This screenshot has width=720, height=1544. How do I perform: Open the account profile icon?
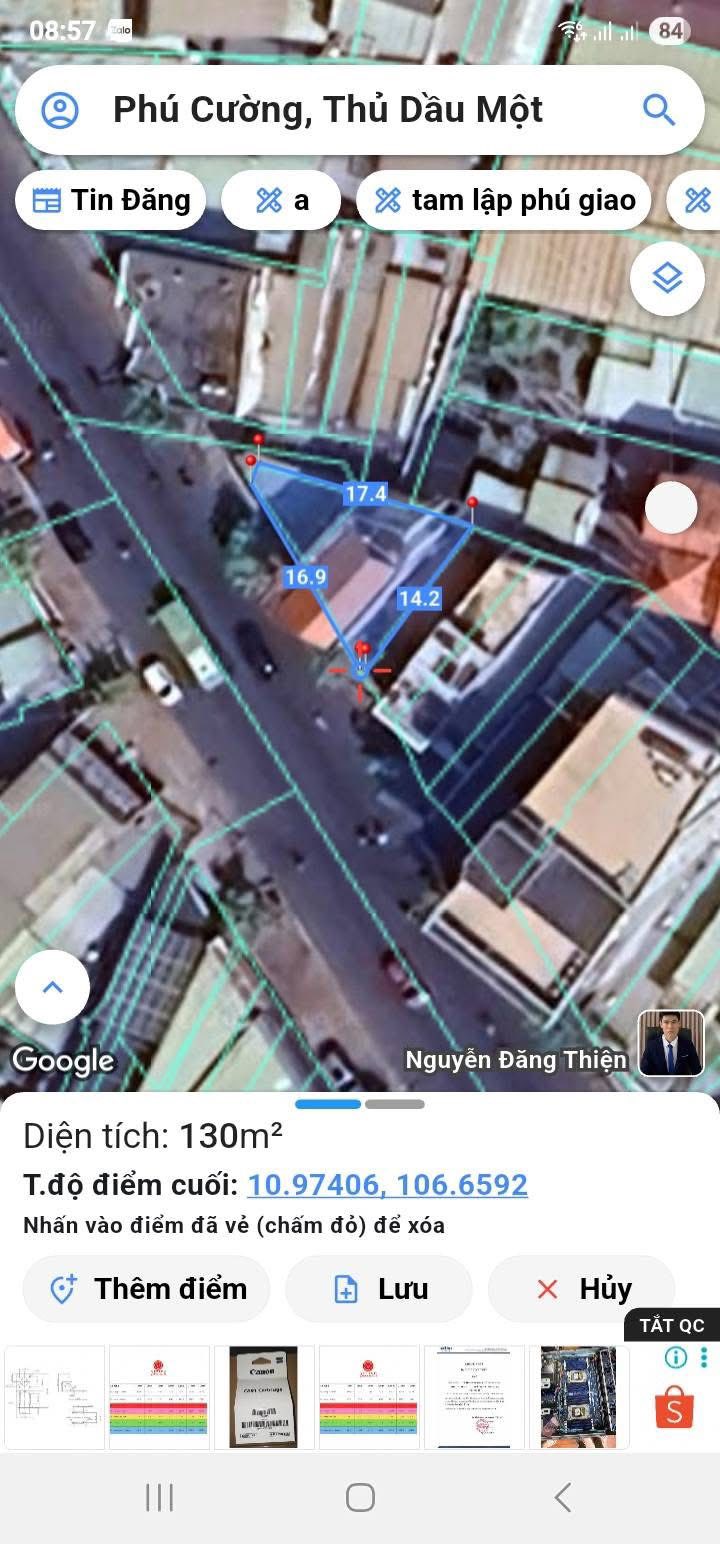60,110
